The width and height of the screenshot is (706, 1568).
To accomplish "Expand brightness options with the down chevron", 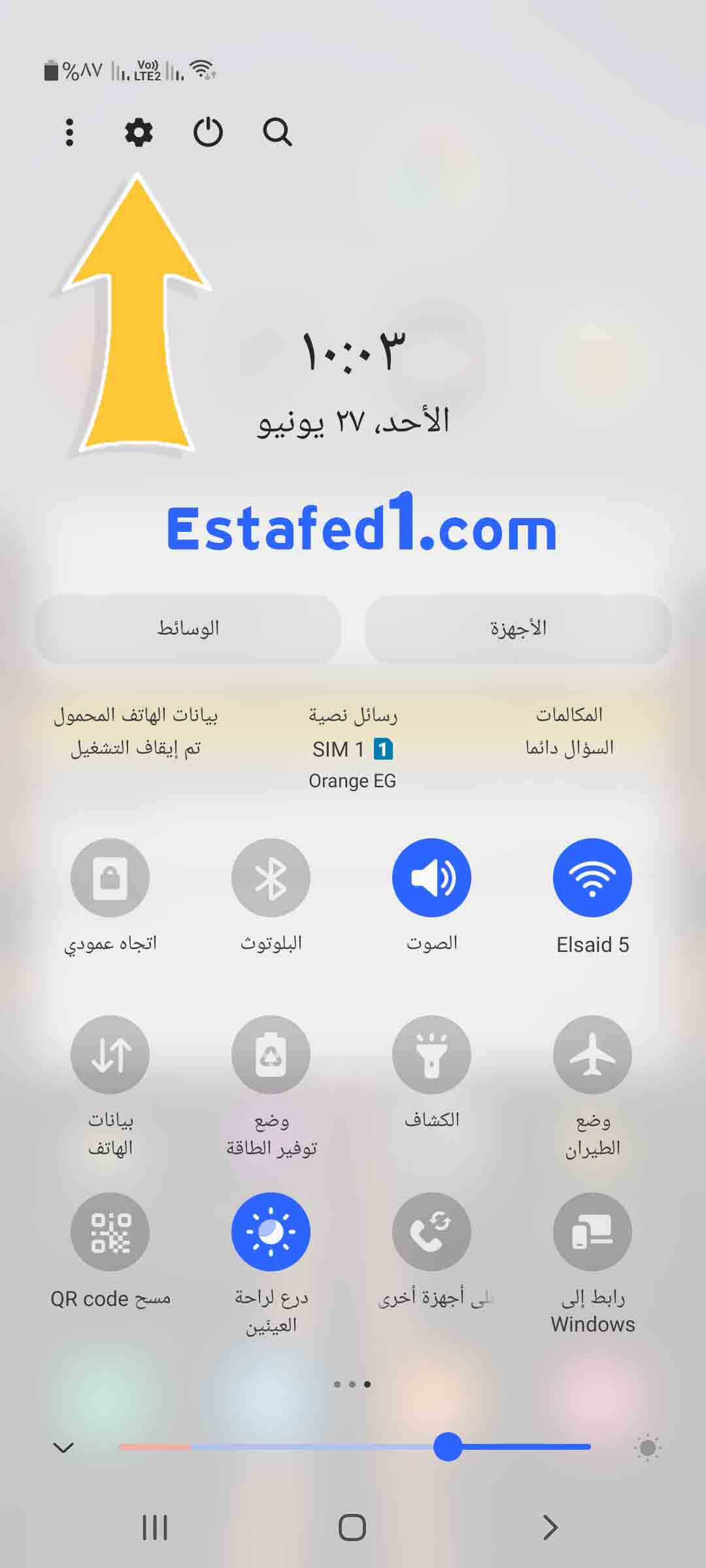I will point(63,1447).
